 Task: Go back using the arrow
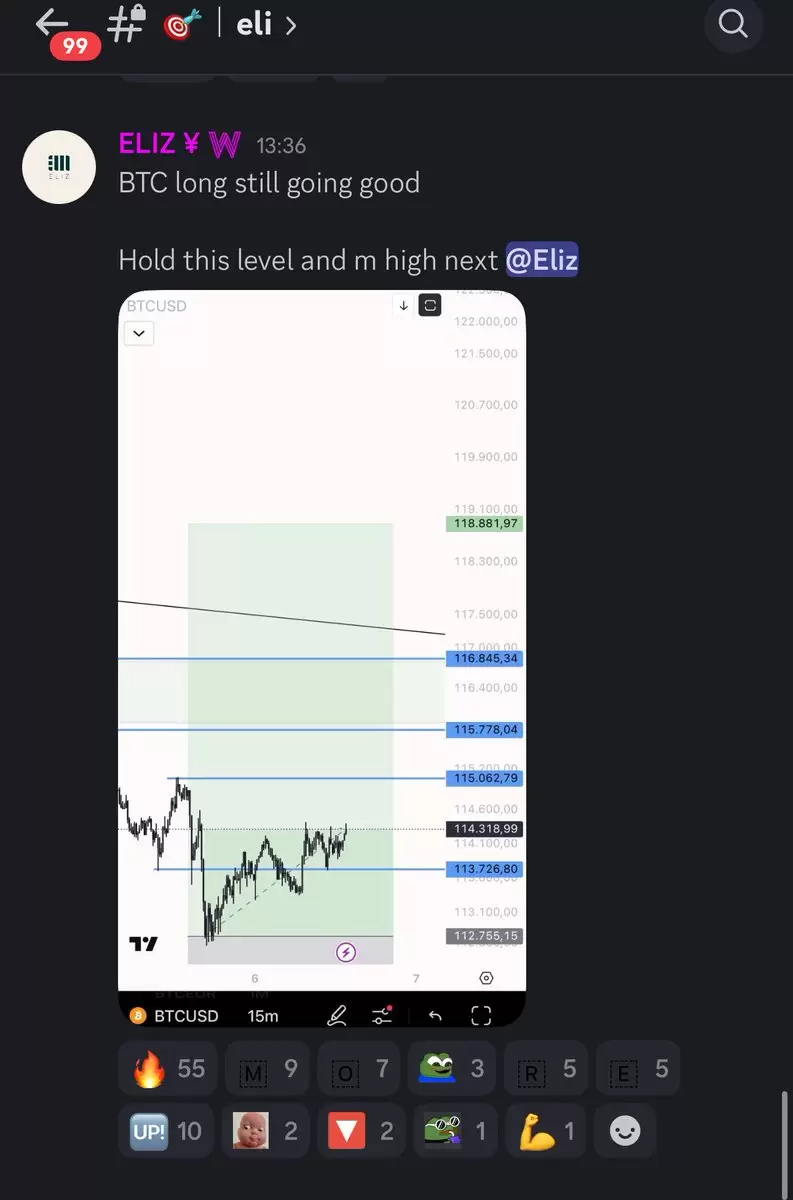tap(50, 23)
